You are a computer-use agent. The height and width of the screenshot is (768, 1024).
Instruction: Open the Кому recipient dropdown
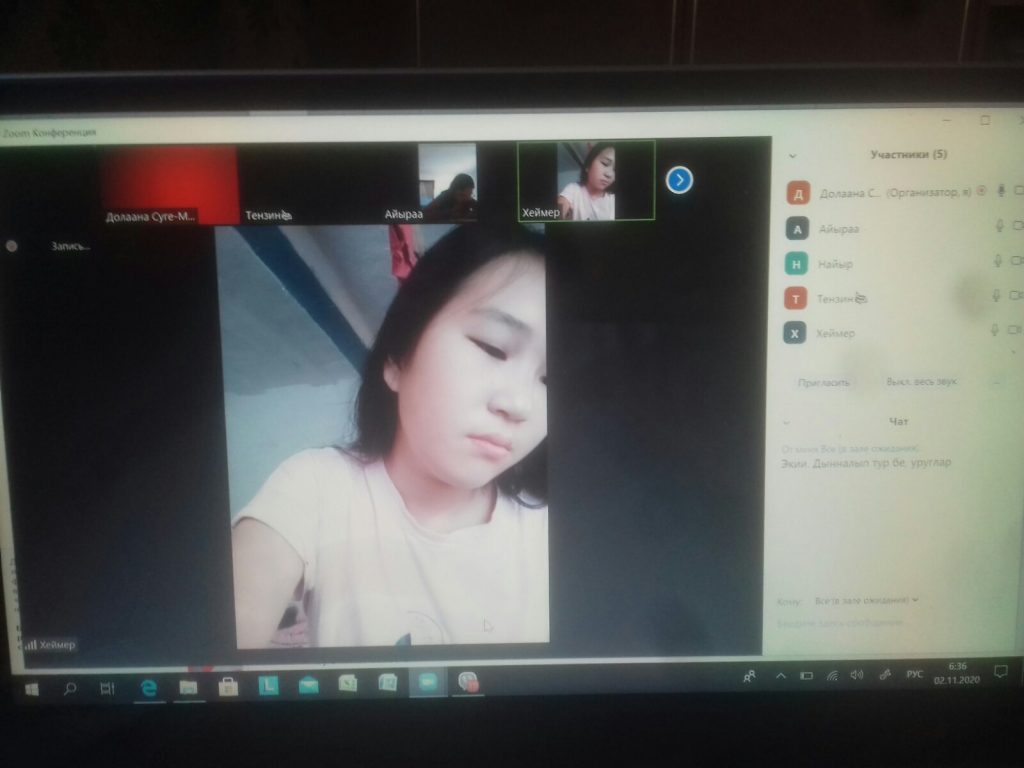(866, 600)
